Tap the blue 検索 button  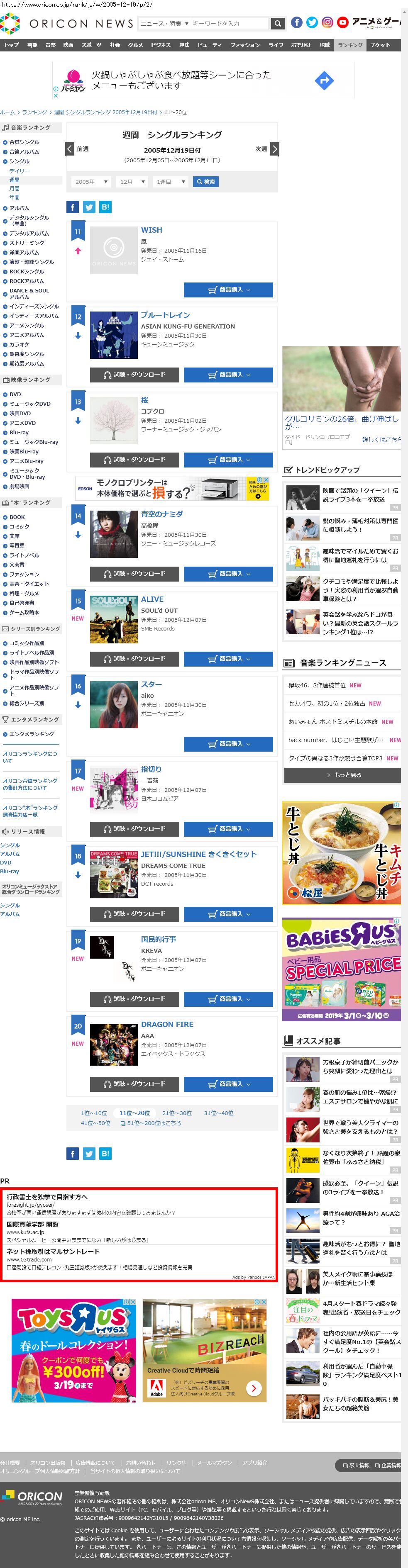coord(205,182)
